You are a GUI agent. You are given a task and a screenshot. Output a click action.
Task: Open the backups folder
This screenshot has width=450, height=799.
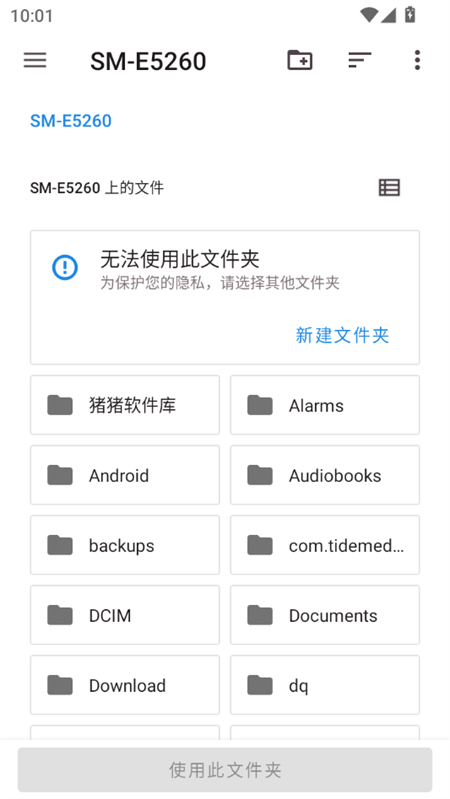pos(125,545)
